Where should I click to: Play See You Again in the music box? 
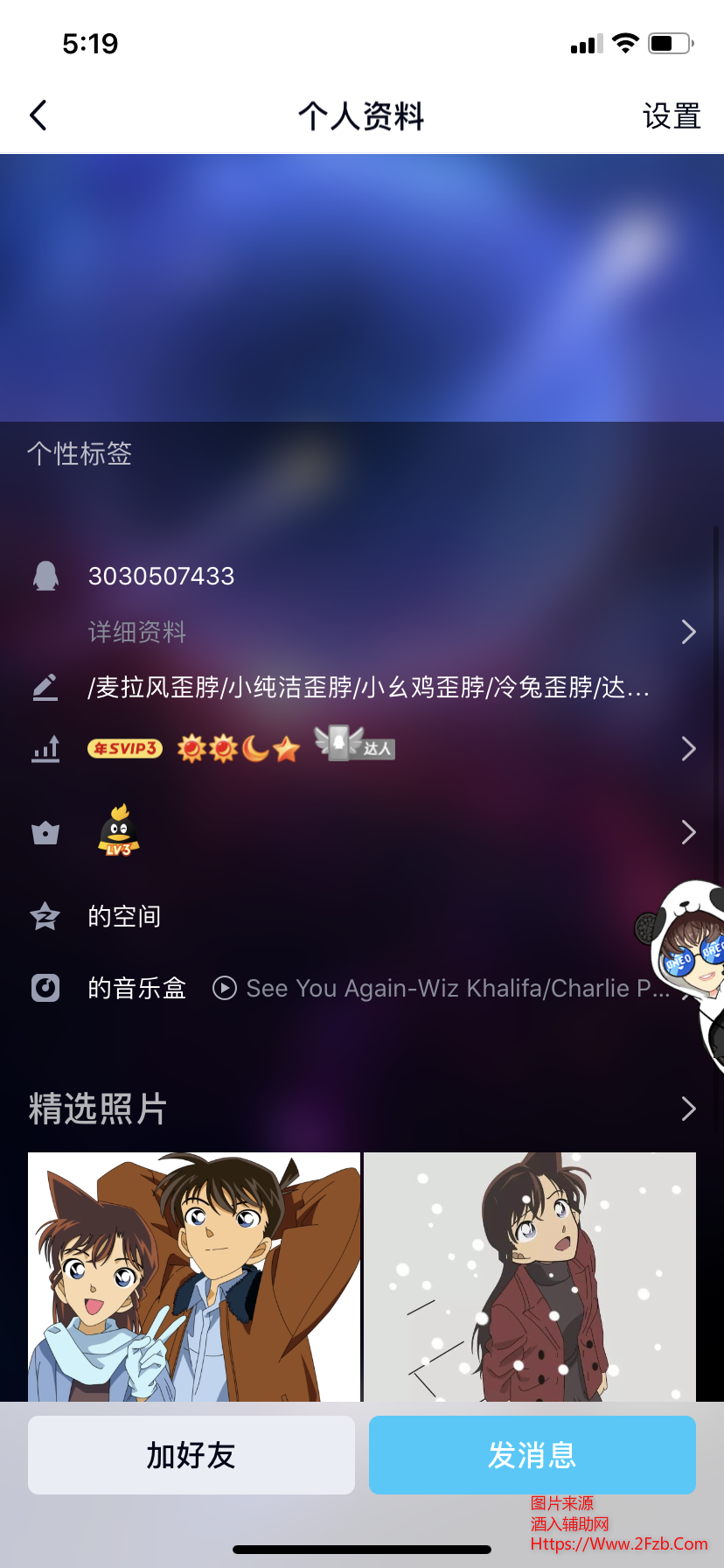click(x=225, y=988)
